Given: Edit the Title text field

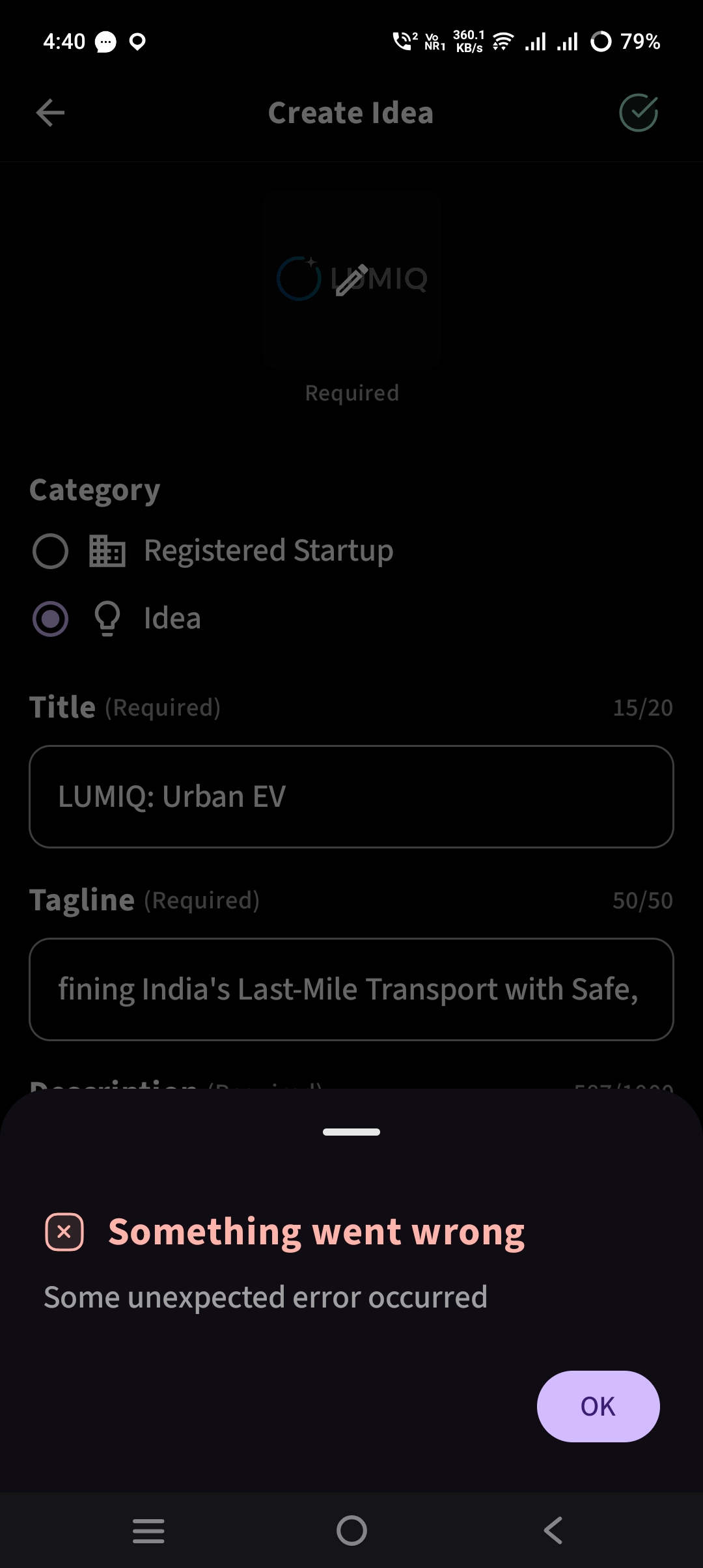Looking at the screenshot, I should 351,796.
